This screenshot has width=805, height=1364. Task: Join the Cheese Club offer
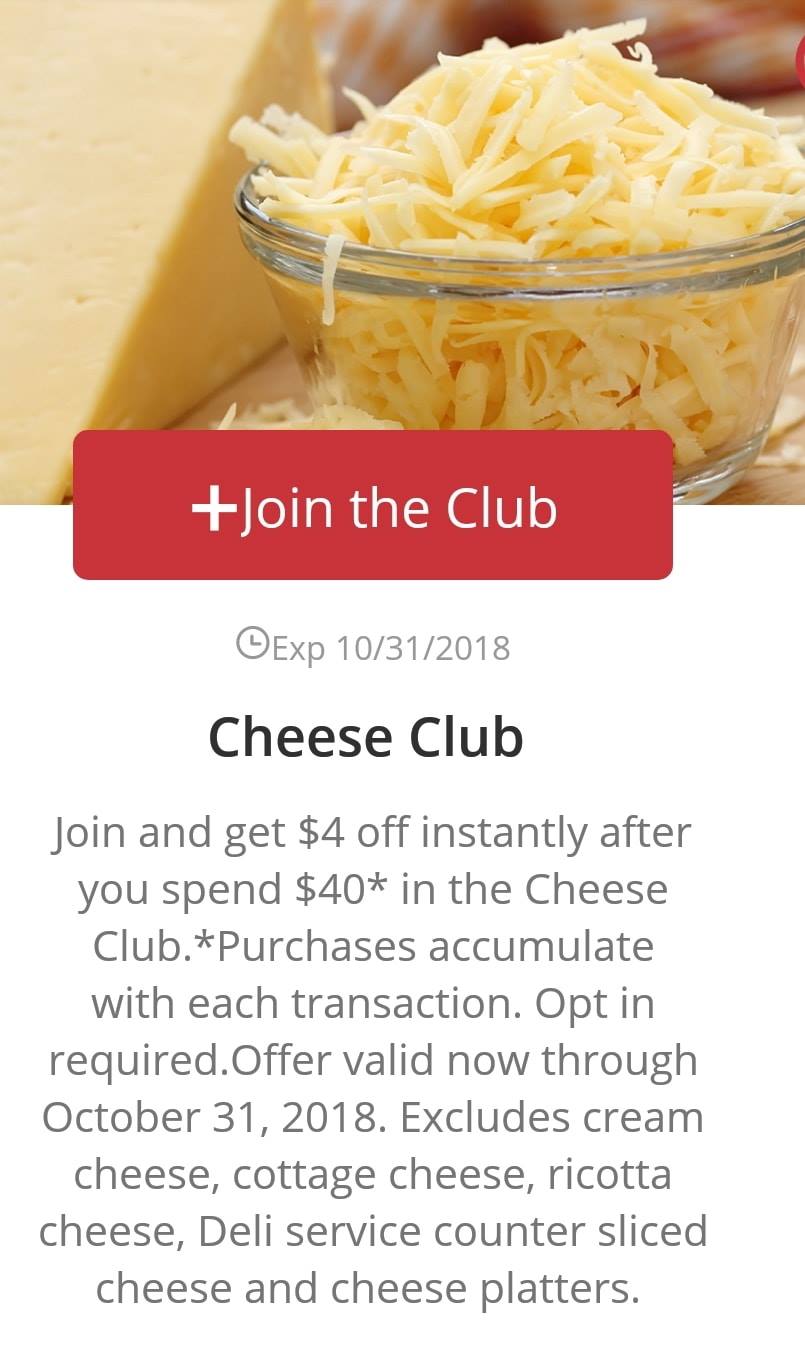(x=373, y=505)
